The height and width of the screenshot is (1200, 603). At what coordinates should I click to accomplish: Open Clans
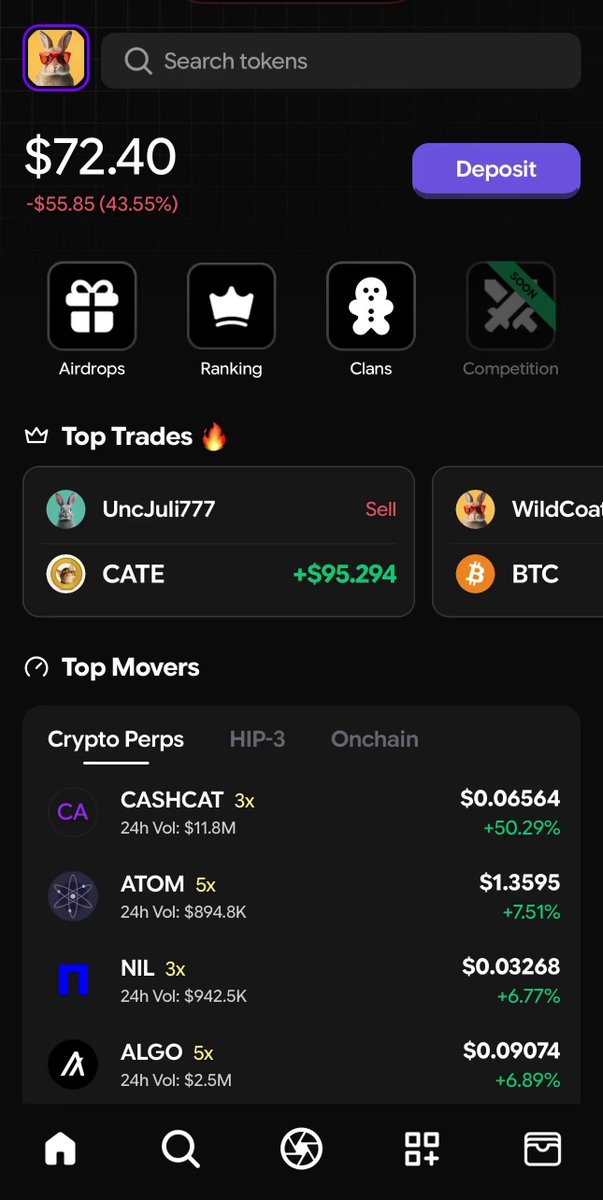click(371, 320)
